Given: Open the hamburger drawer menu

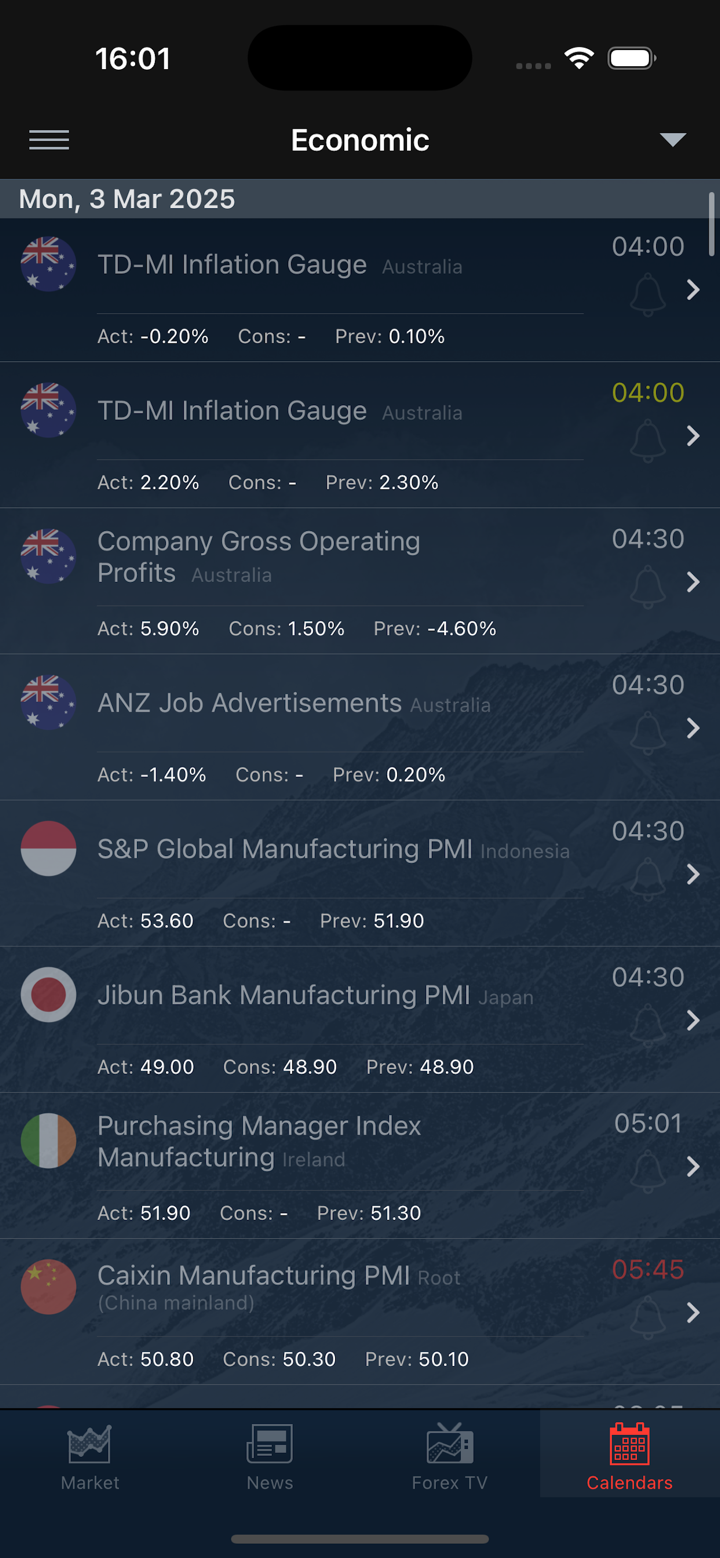Looking at the screenshot, I should coord(49,140).
